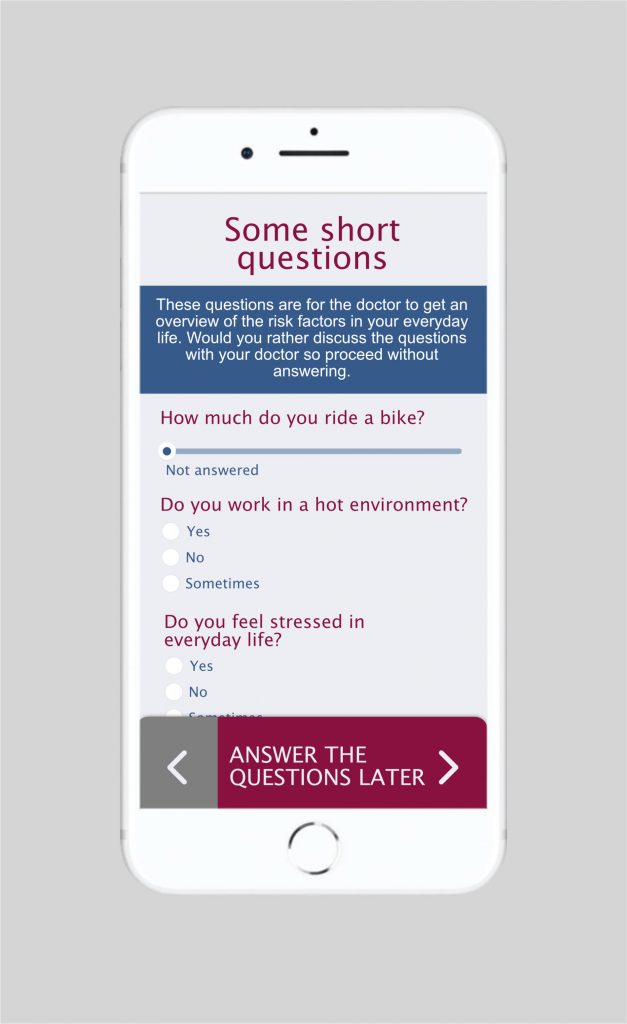
Task: Choose Sometimes for hot environment question
Action: (x=170, y=583)
